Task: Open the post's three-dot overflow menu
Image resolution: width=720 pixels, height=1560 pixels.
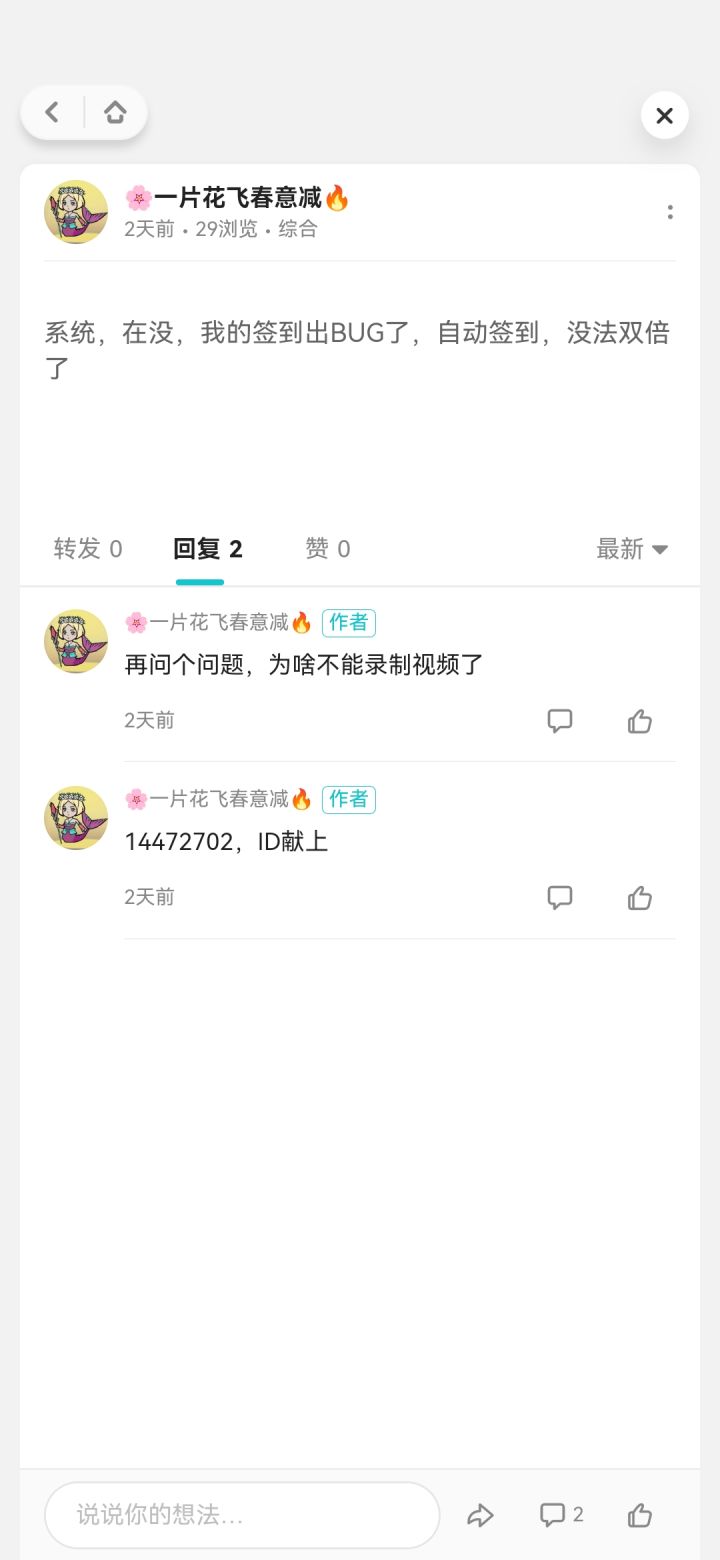Action: 670,212
